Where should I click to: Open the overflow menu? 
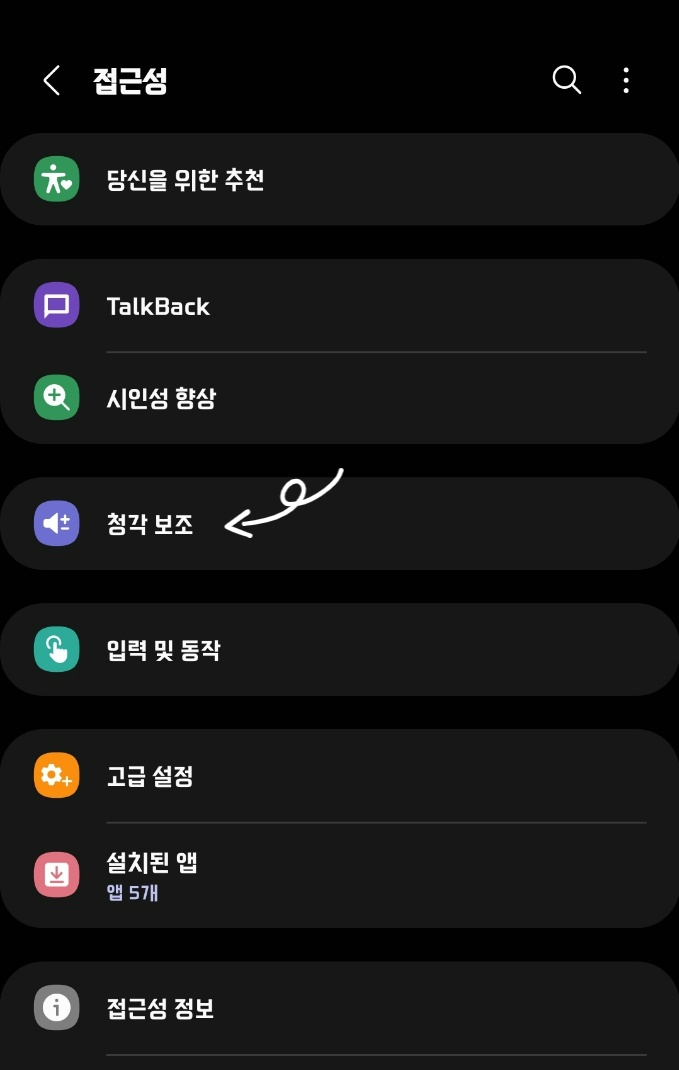pyautogui.click(x=626, y=81)
